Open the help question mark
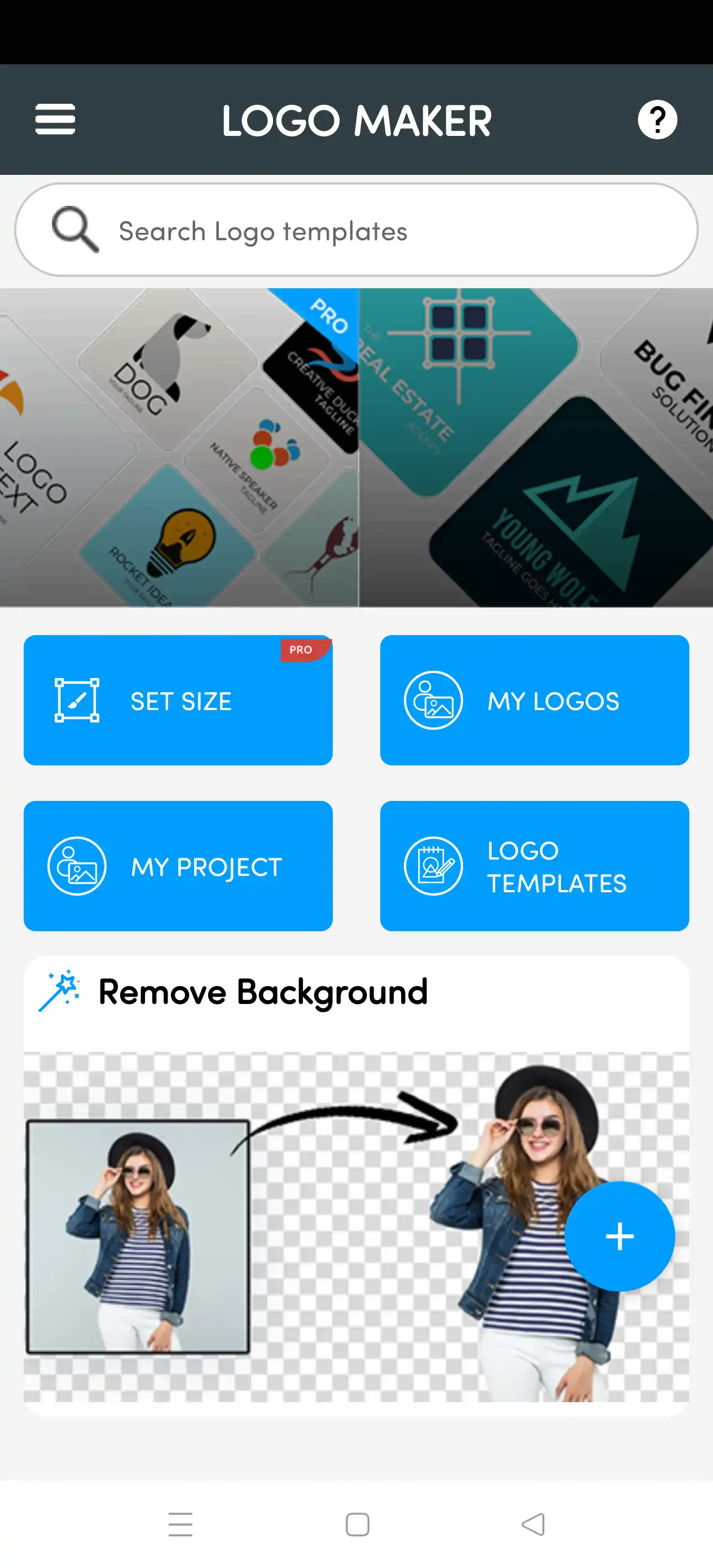Image resolution: width=713 pixels, height=1568 pixels. (657, 120)
